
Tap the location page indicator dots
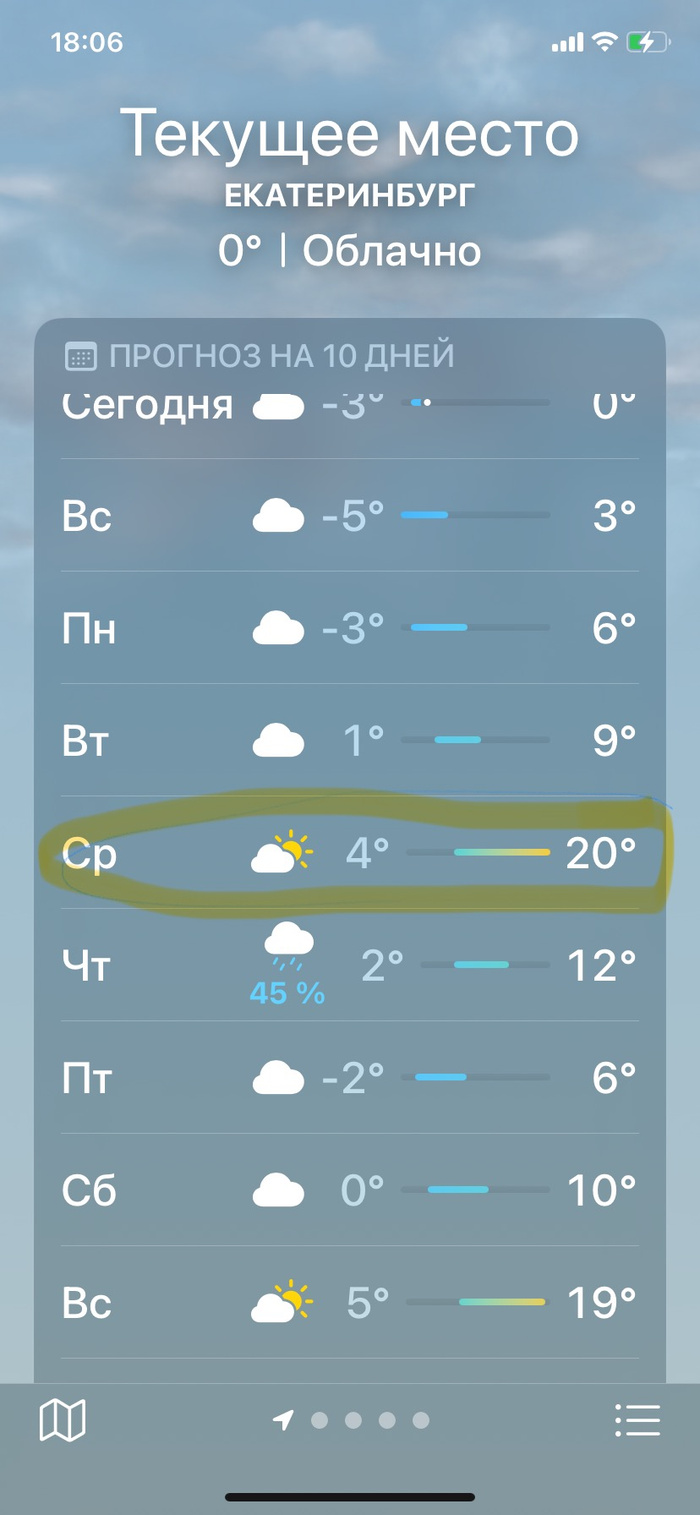352,1420
